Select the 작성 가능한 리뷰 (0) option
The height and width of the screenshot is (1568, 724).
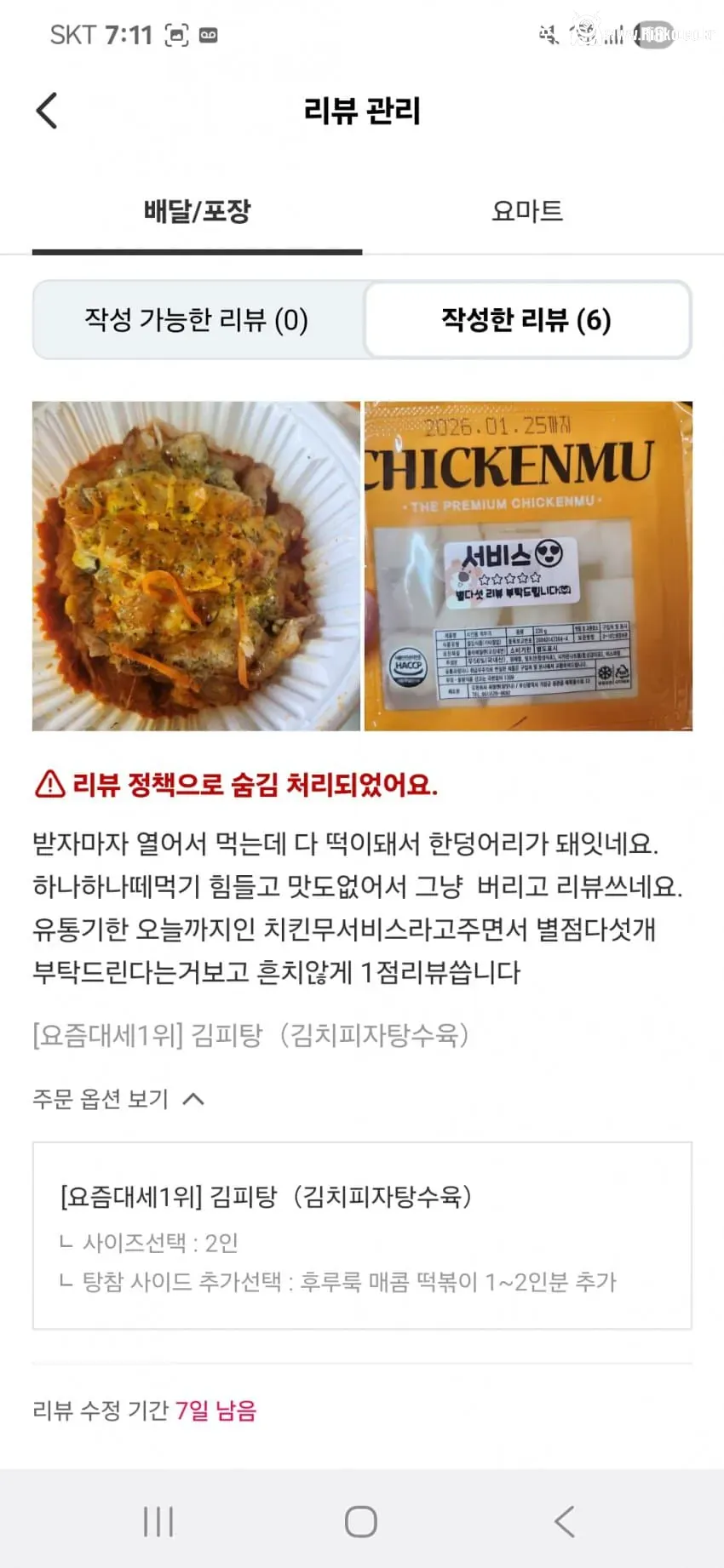[196, 320]
